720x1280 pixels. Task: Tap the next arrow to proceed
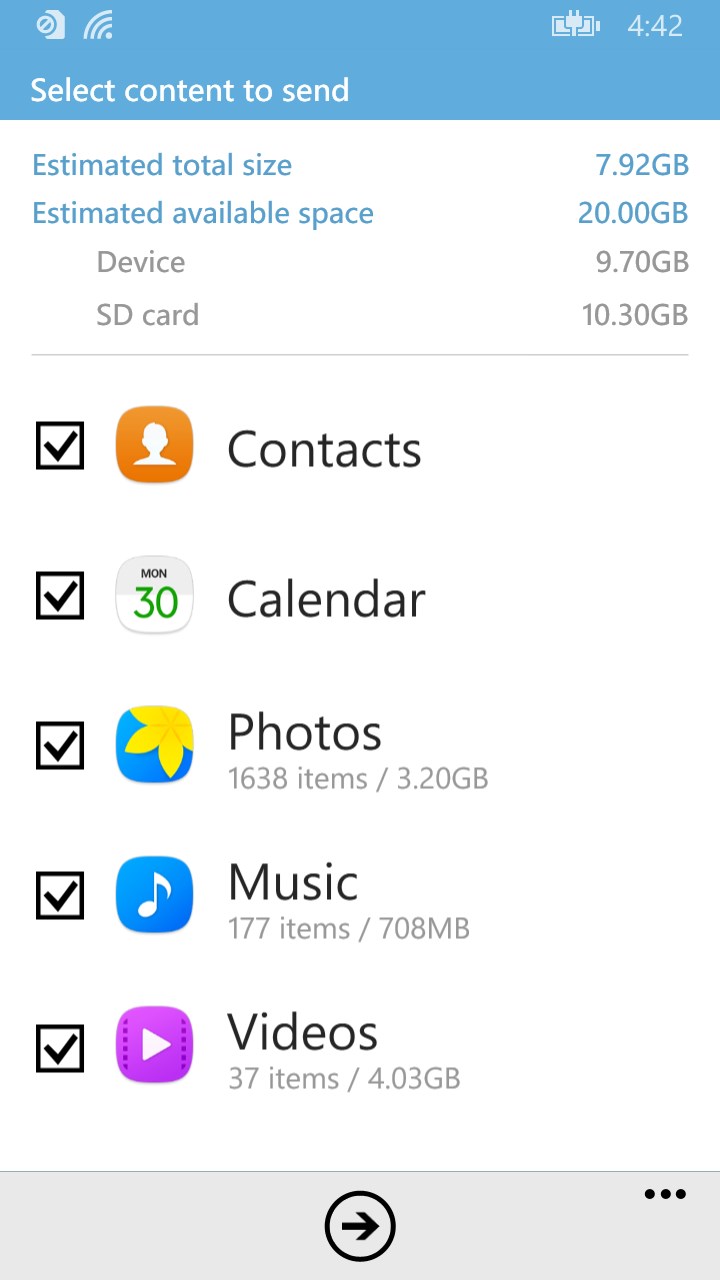coord(360,1226)
